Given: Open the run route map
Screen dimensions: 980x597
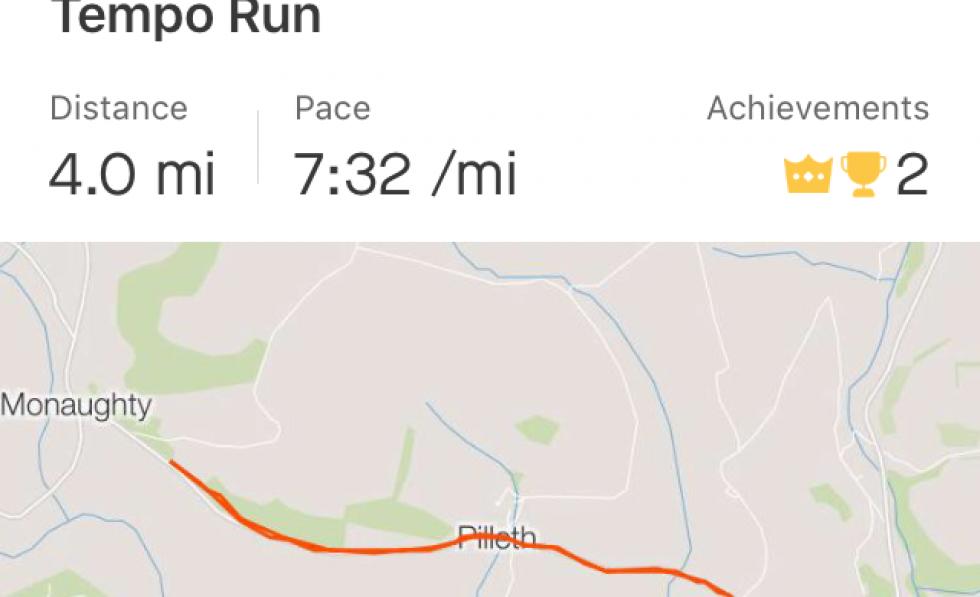Looking at the screenshot, I should tap(490, 420).
